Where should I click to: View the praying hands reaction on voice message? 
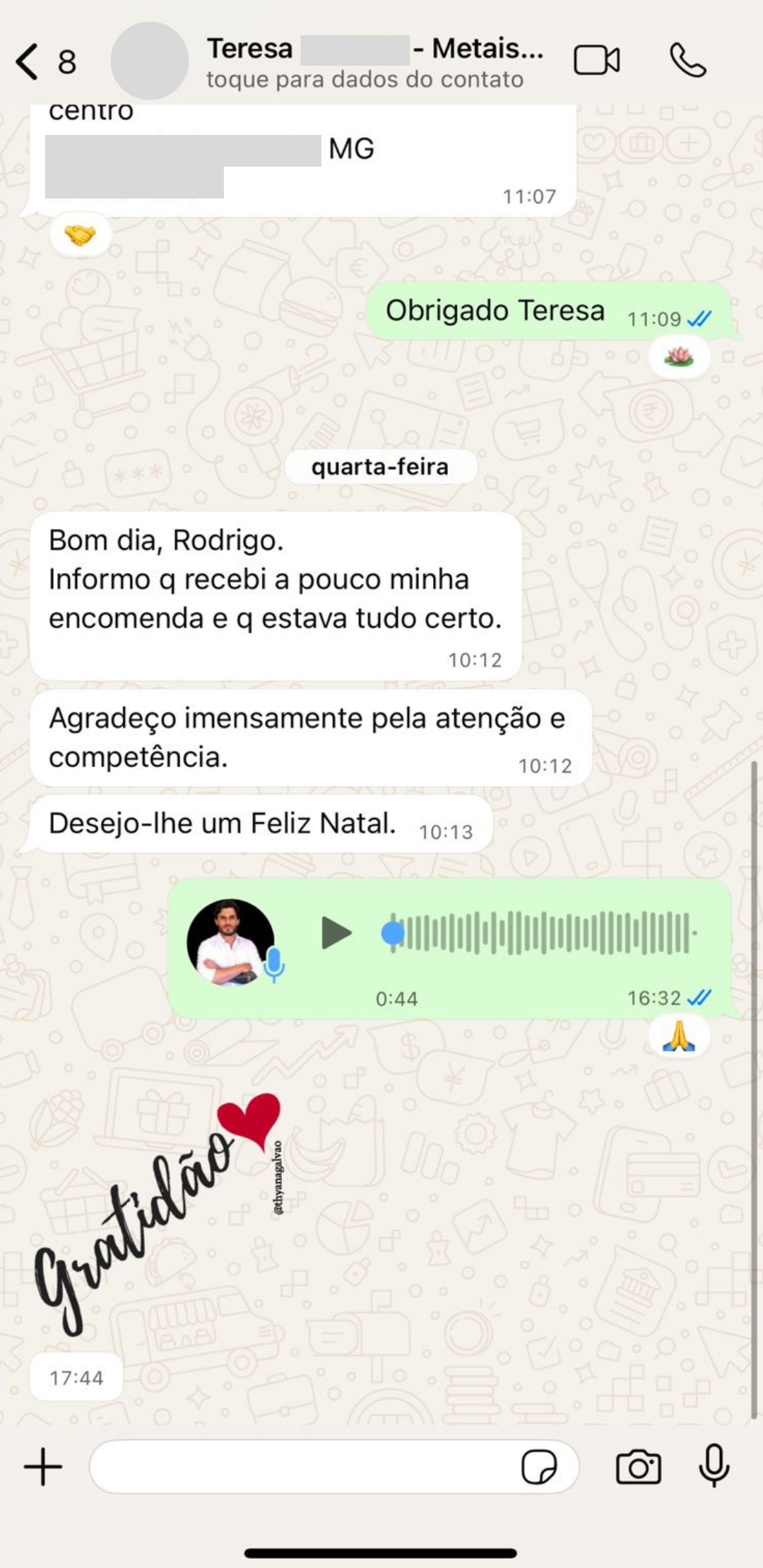tap(679, 1036)
